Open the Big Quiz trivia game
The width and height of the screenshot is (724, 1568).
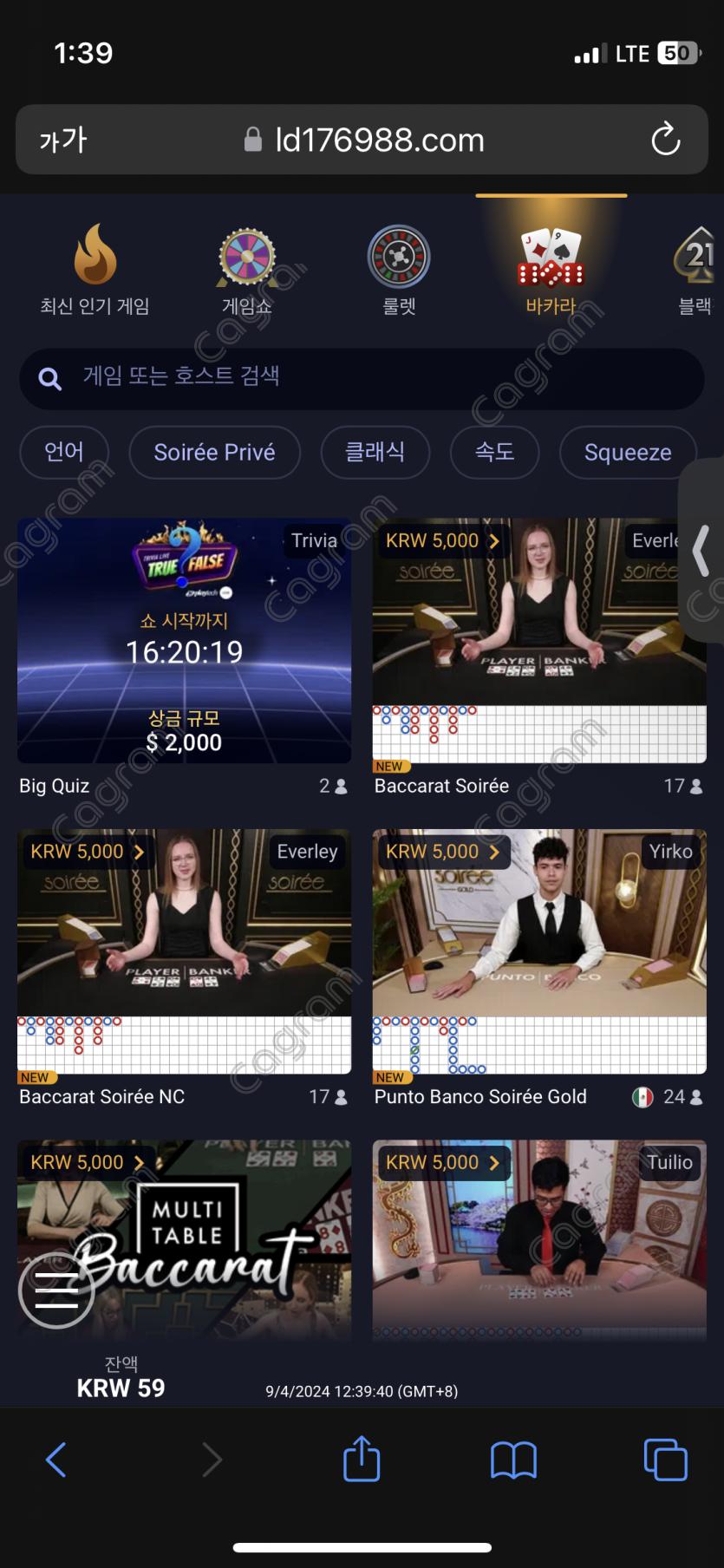[184, 642]
